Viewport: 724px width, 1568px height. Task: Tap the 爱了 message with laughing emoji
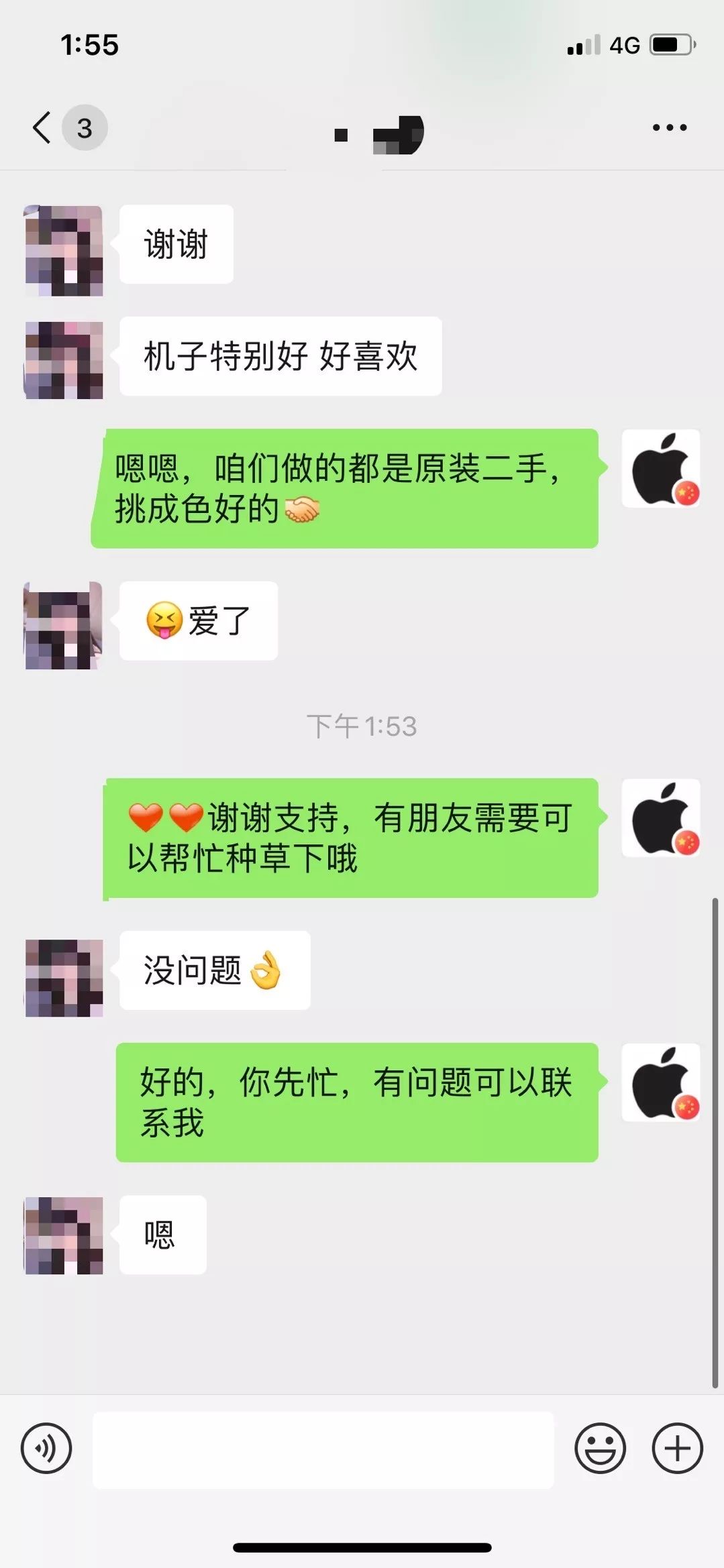199,622
